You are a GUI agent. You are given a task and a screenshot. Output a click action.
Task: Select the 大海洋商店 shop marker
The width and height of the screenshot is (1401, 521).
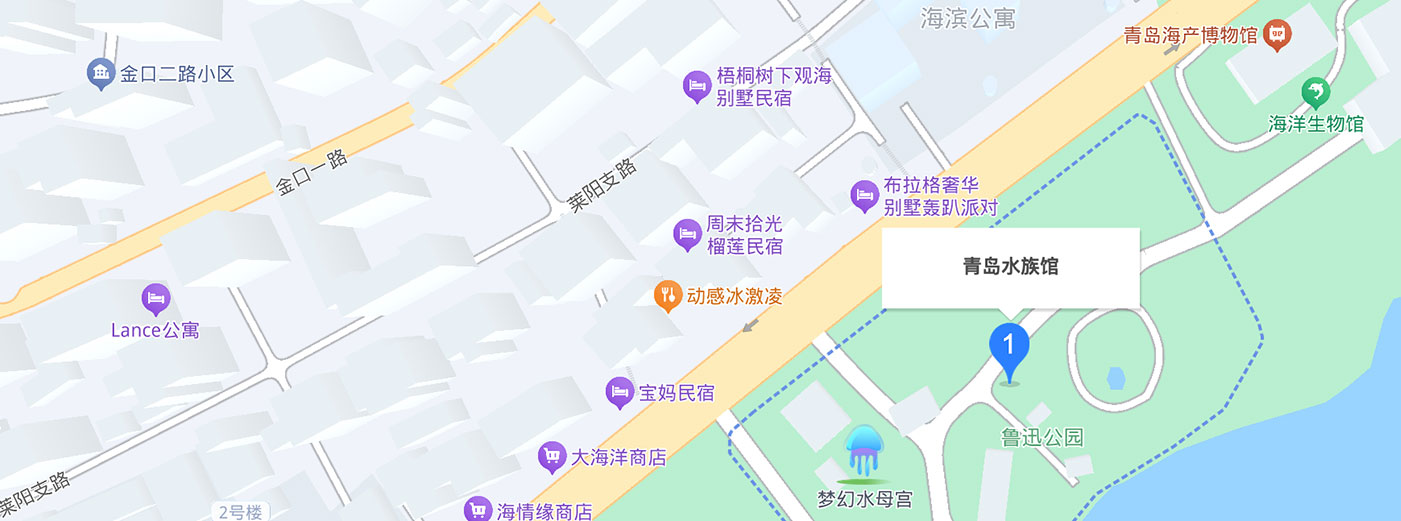pos(552,458)
